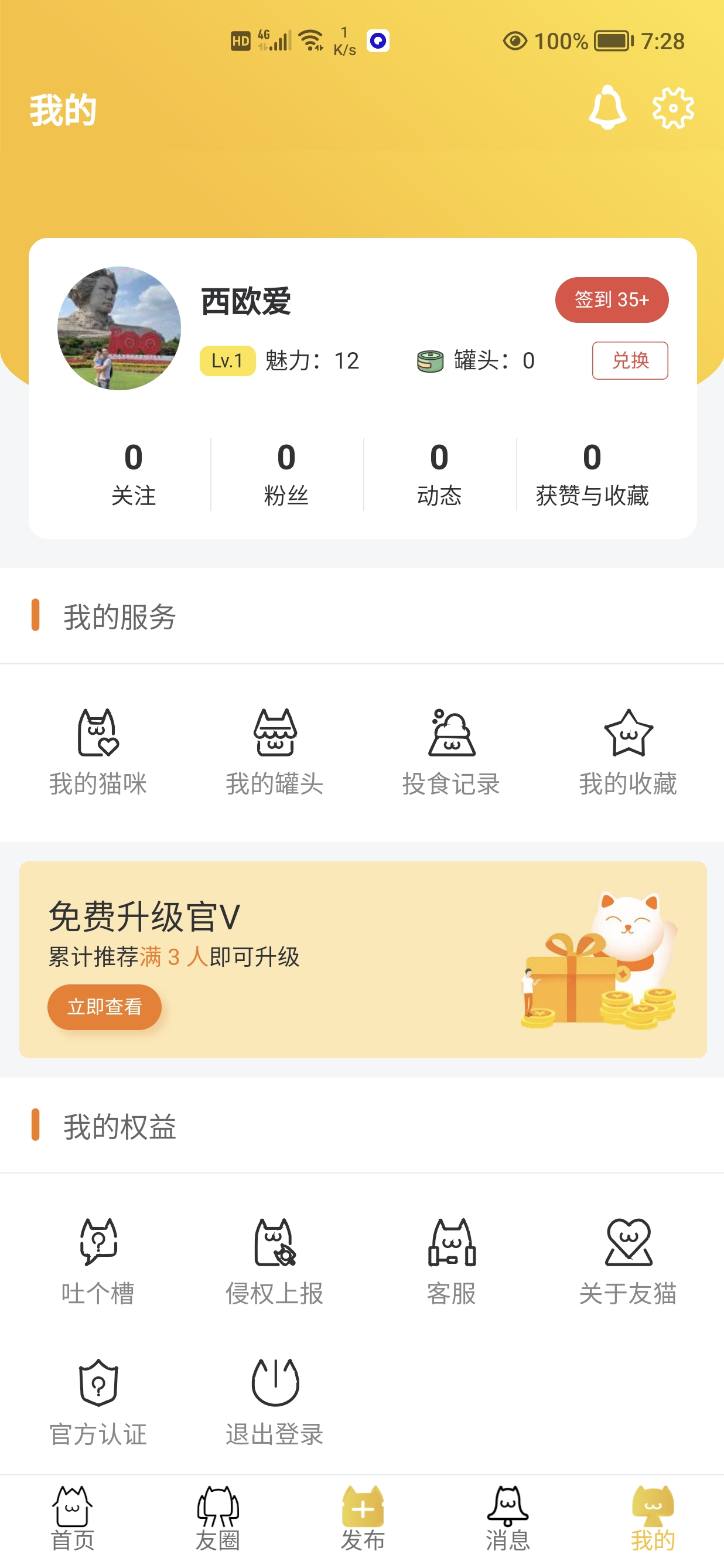Open 我的猫咪 under My Services
The width and height of the screenshot is (724, 1568).
98,752
